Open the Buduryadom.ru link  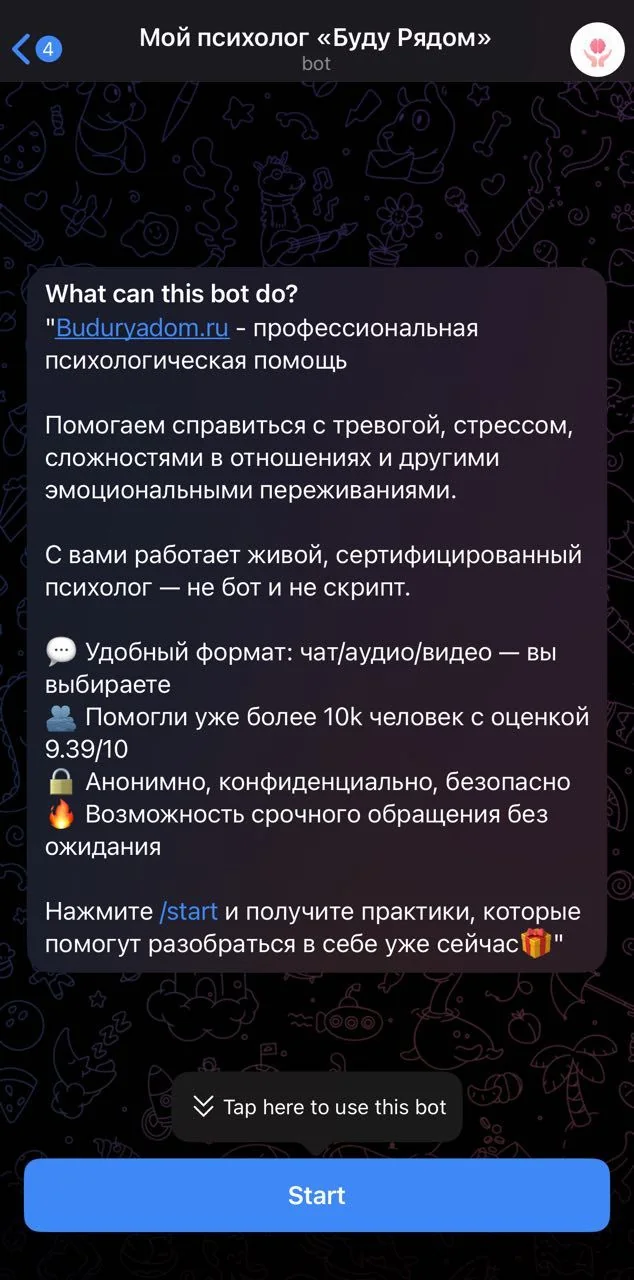coord(142,328)
